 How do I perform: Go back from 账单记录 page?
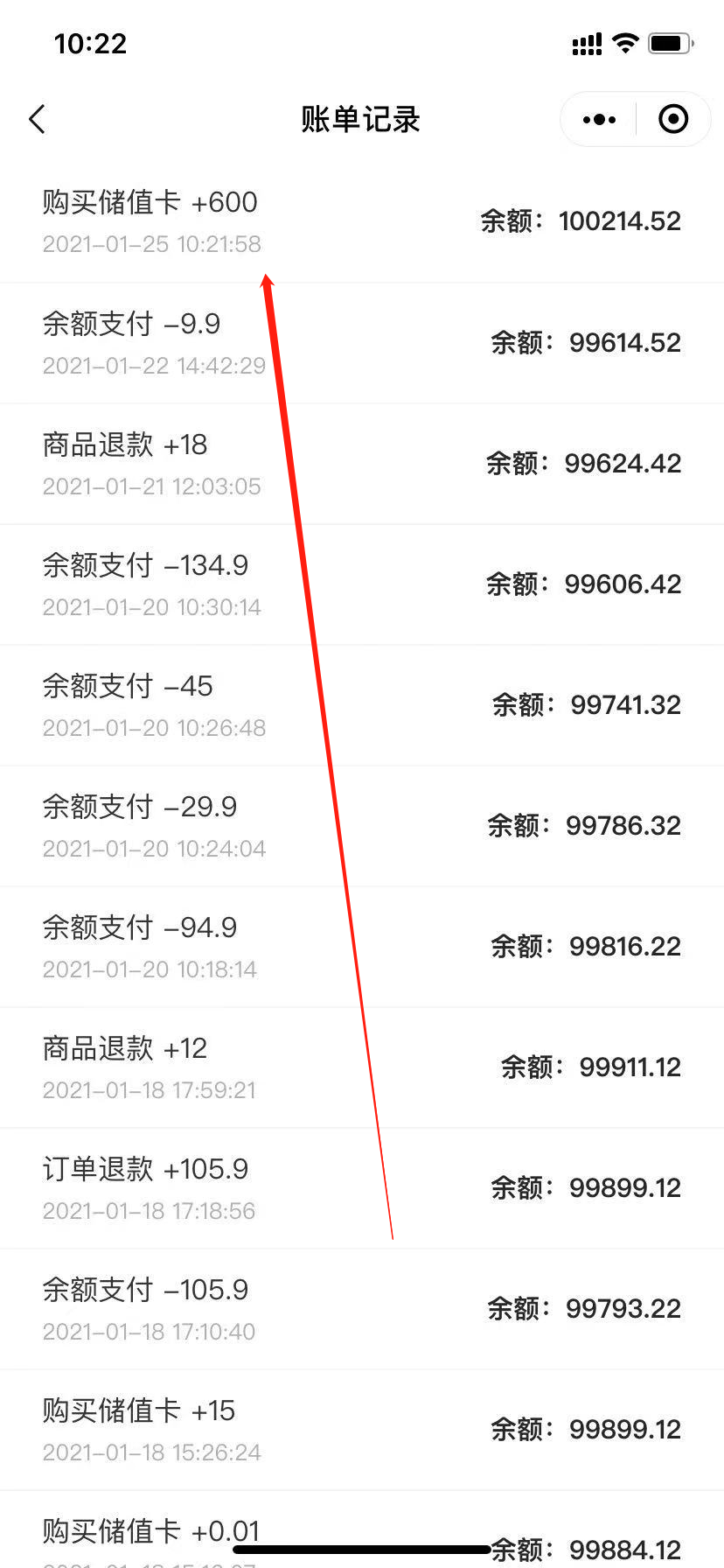click(37, 120)
